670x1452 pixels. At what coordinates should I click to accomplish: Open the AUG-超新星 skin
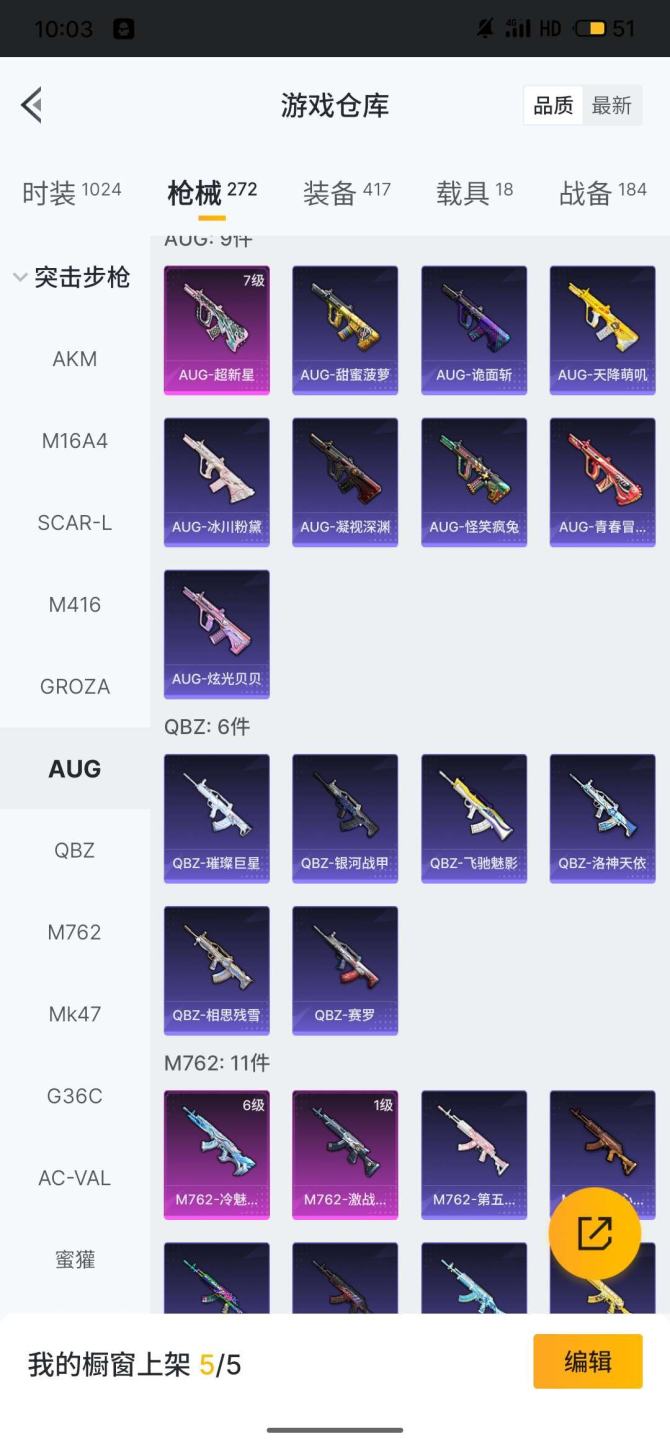click(217, 330)
